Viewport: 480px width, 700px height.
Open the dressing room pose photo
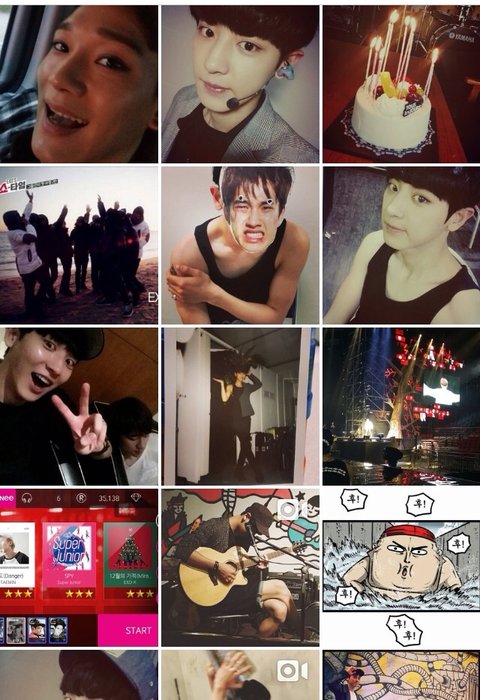point(240,407)
